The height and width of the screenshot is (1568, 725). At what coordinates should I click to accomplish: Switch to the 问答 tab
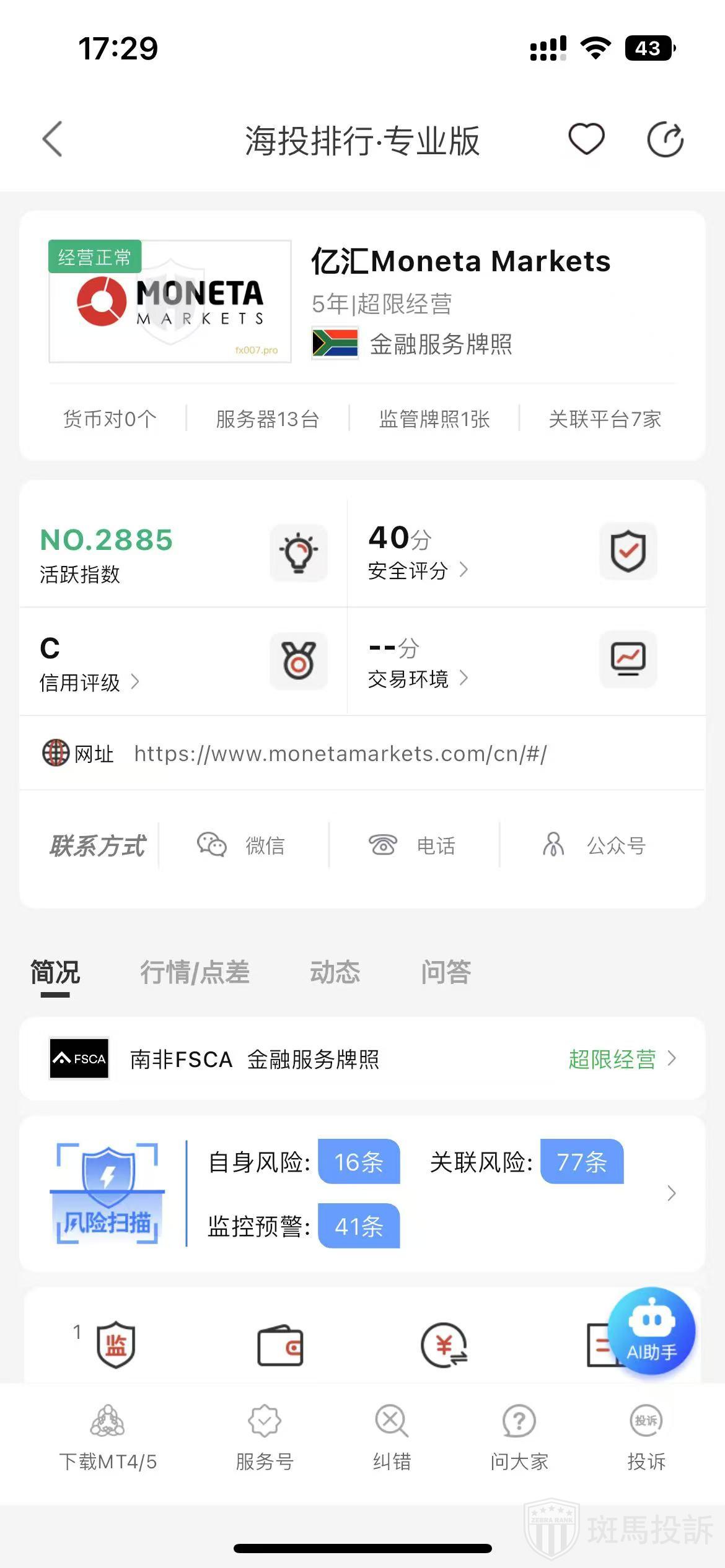coord(446,972)
